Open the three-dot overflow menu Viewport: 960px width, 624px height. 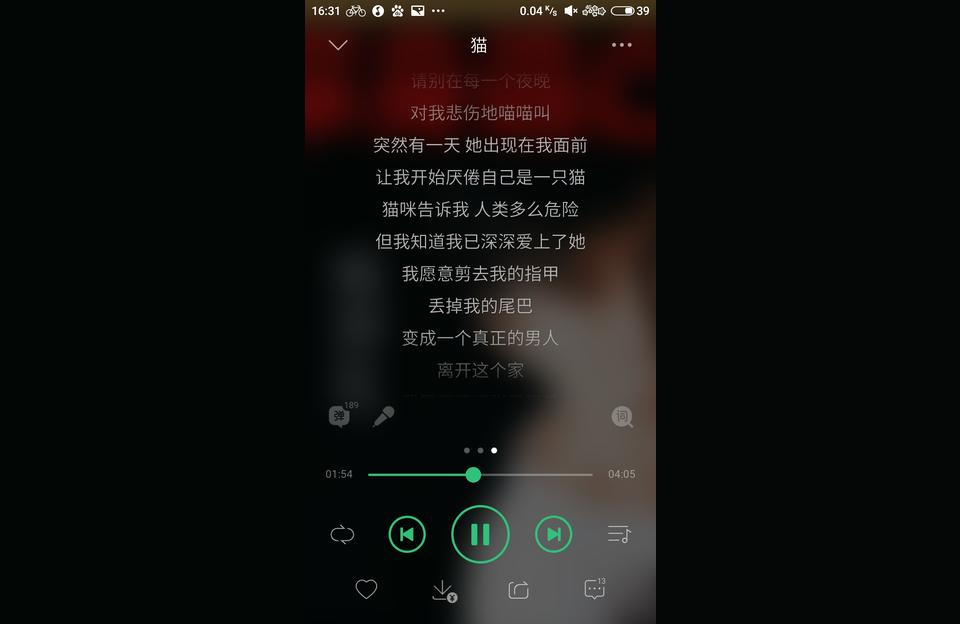[622, 45]
